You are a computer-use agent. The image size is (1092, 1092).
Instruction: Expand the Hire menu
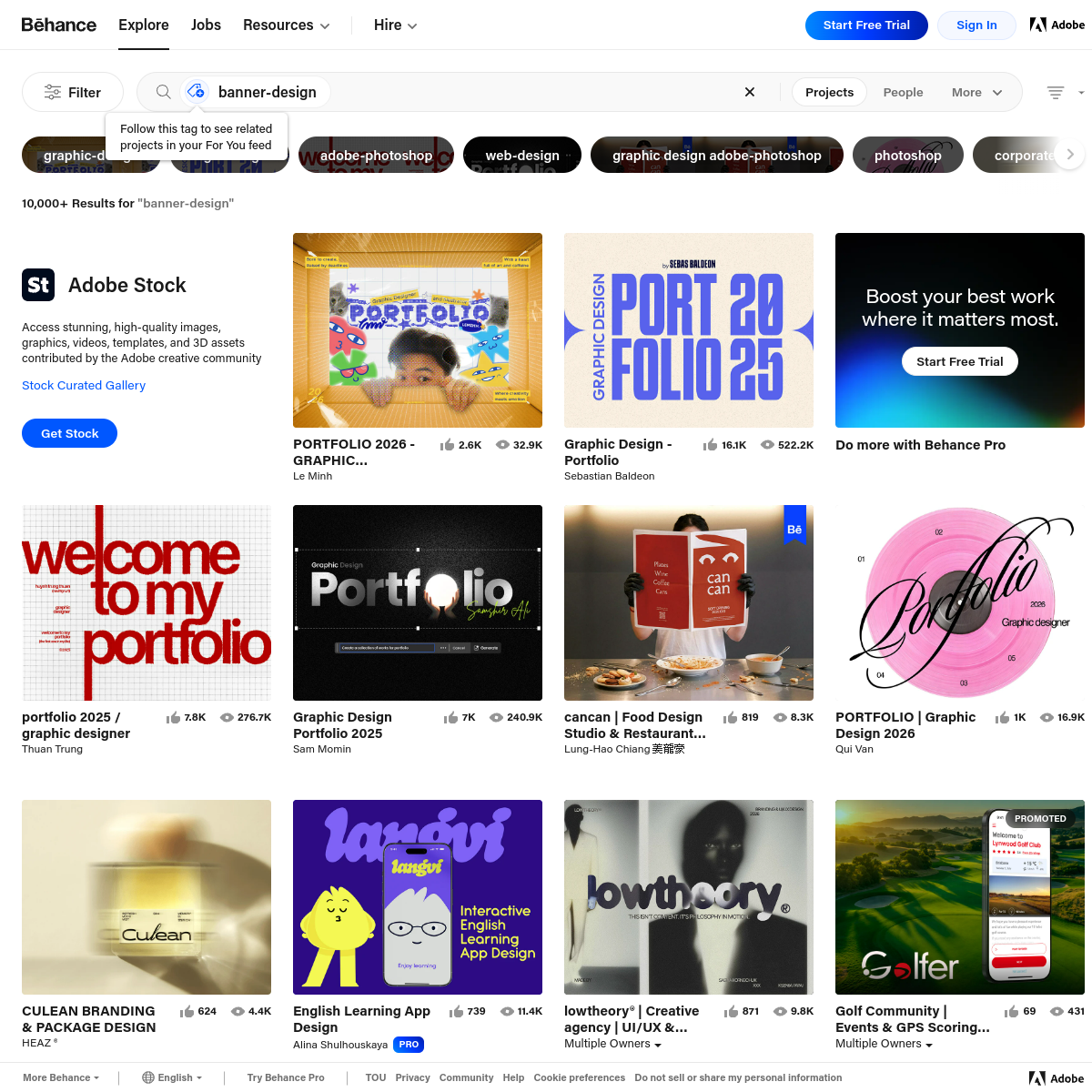pyautogui.click(x=395, y=25)
